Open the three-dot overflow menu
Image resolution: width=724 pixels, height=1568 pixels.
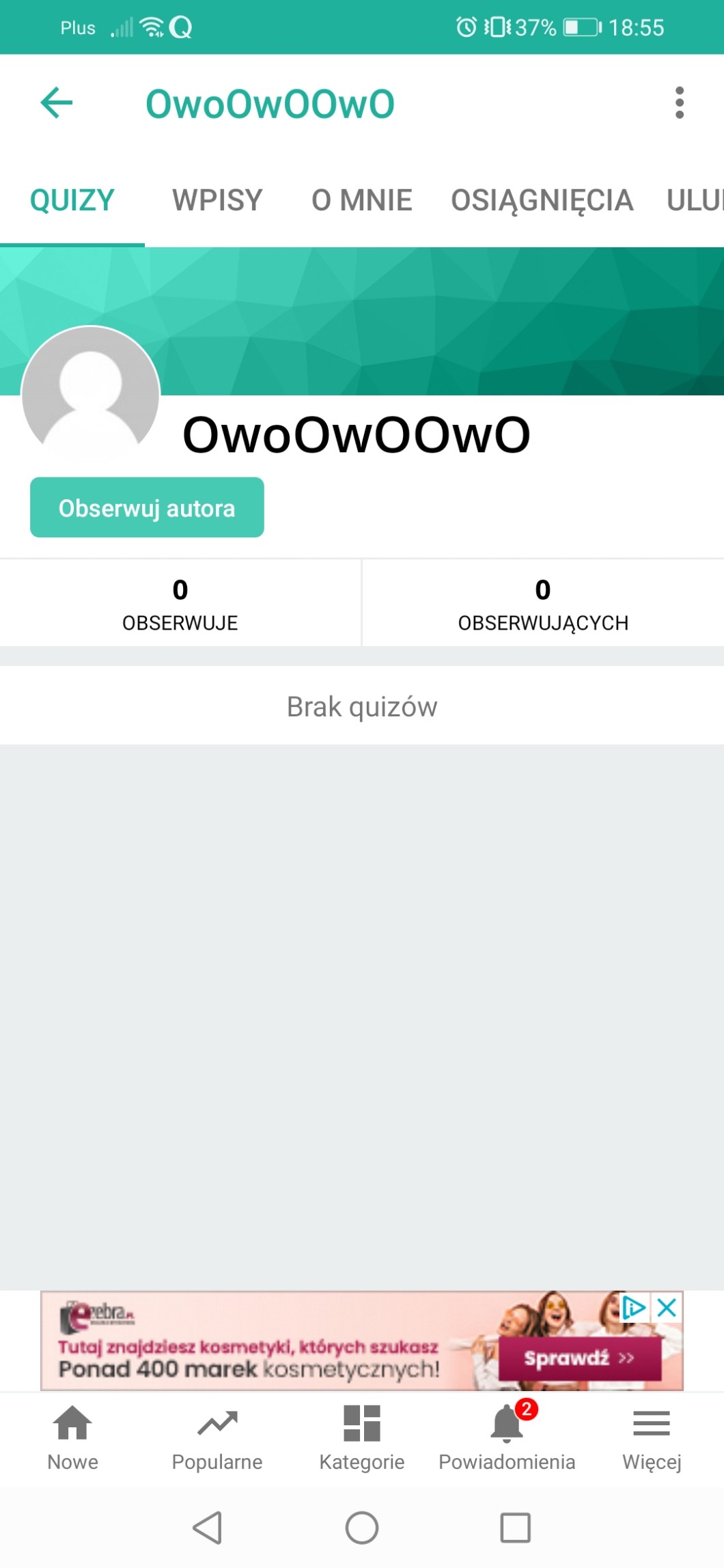point(679,103)
